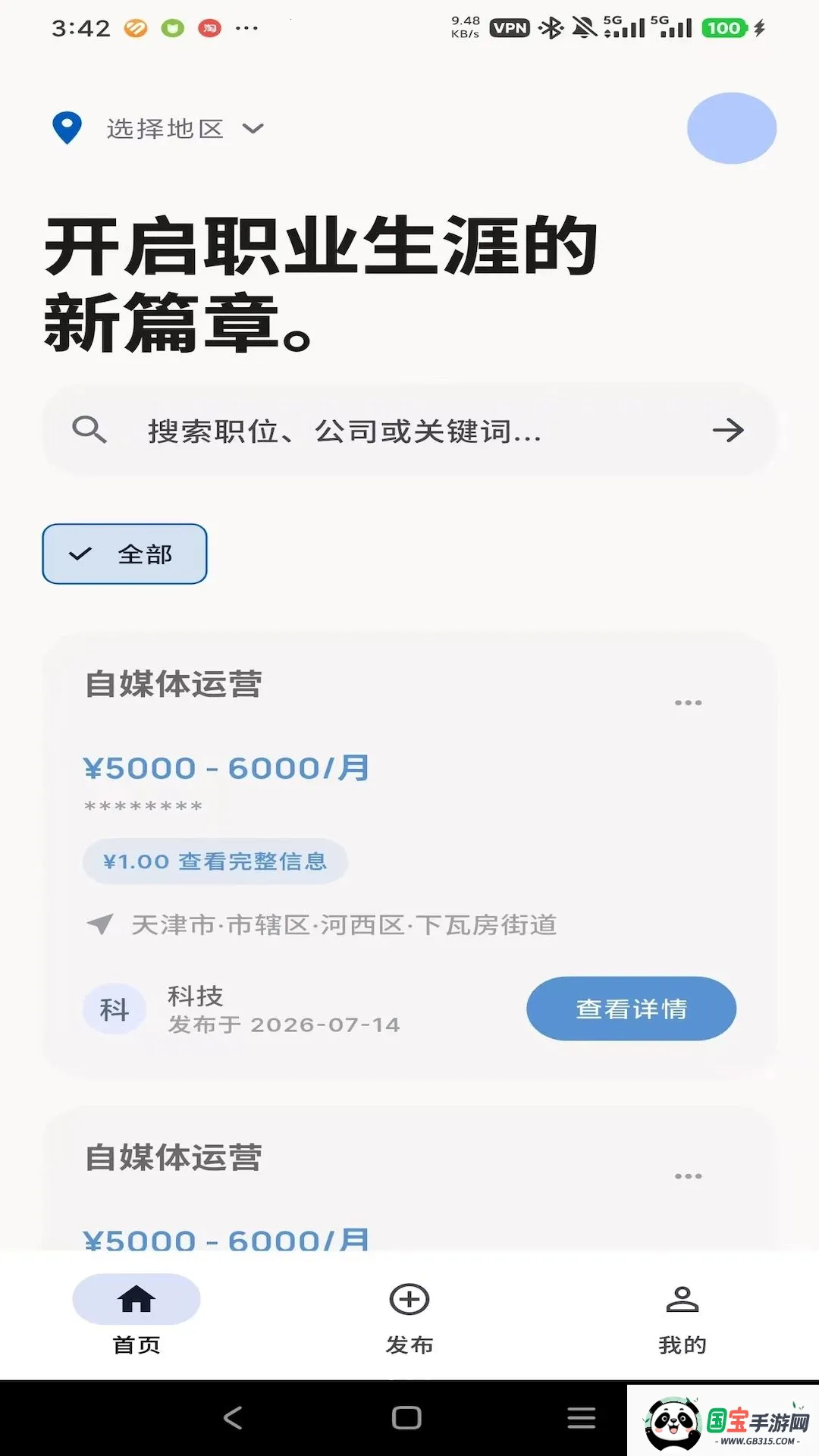Submit search with the arrow icon
The width and height of the screenshot is (819, 1456).
[728, 431]
